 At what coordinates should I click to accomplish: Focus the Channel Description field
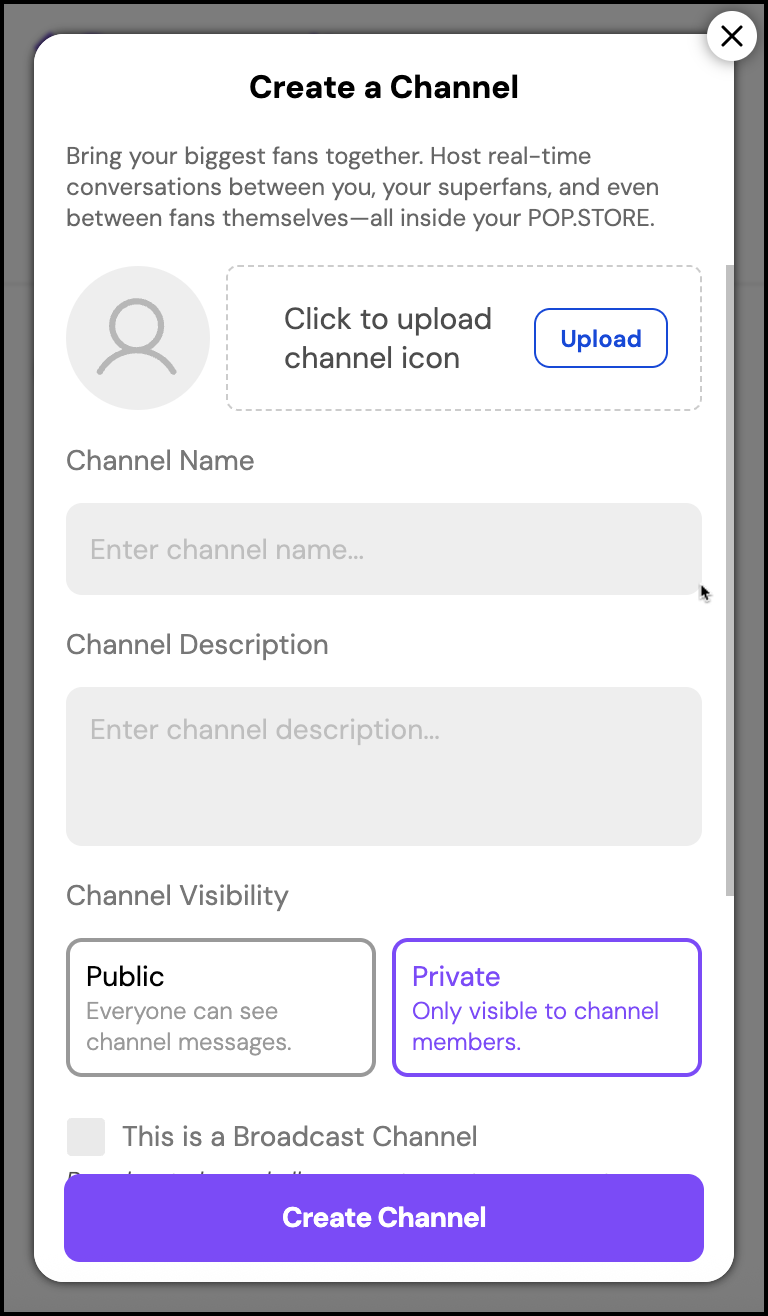pyautogui.click(x=383, y=765)
